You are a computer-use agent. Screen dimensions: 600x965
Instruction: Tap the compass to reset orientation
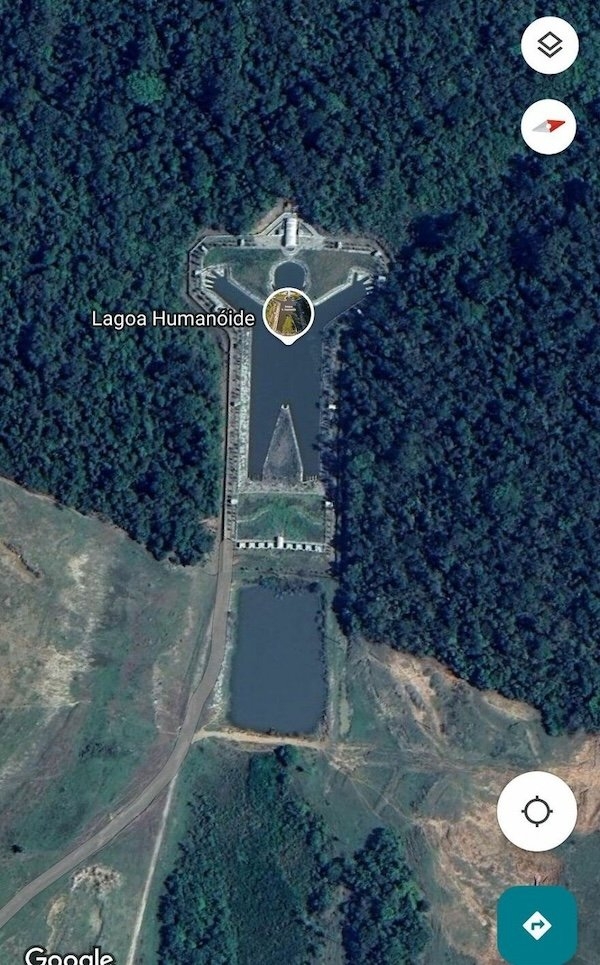point(549,126)
